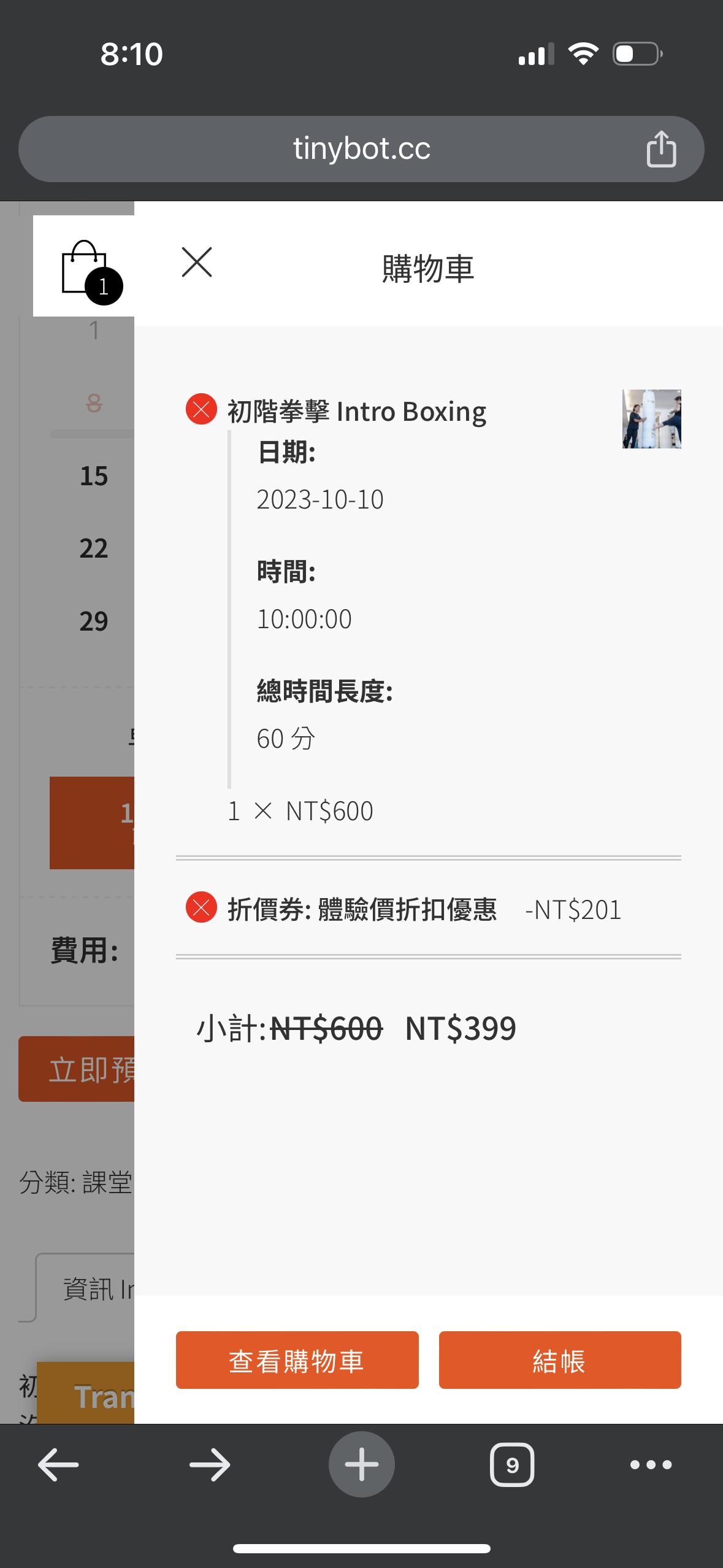Open the browser's more options menu
723x1568 pixels.
tap(651, 1465)
